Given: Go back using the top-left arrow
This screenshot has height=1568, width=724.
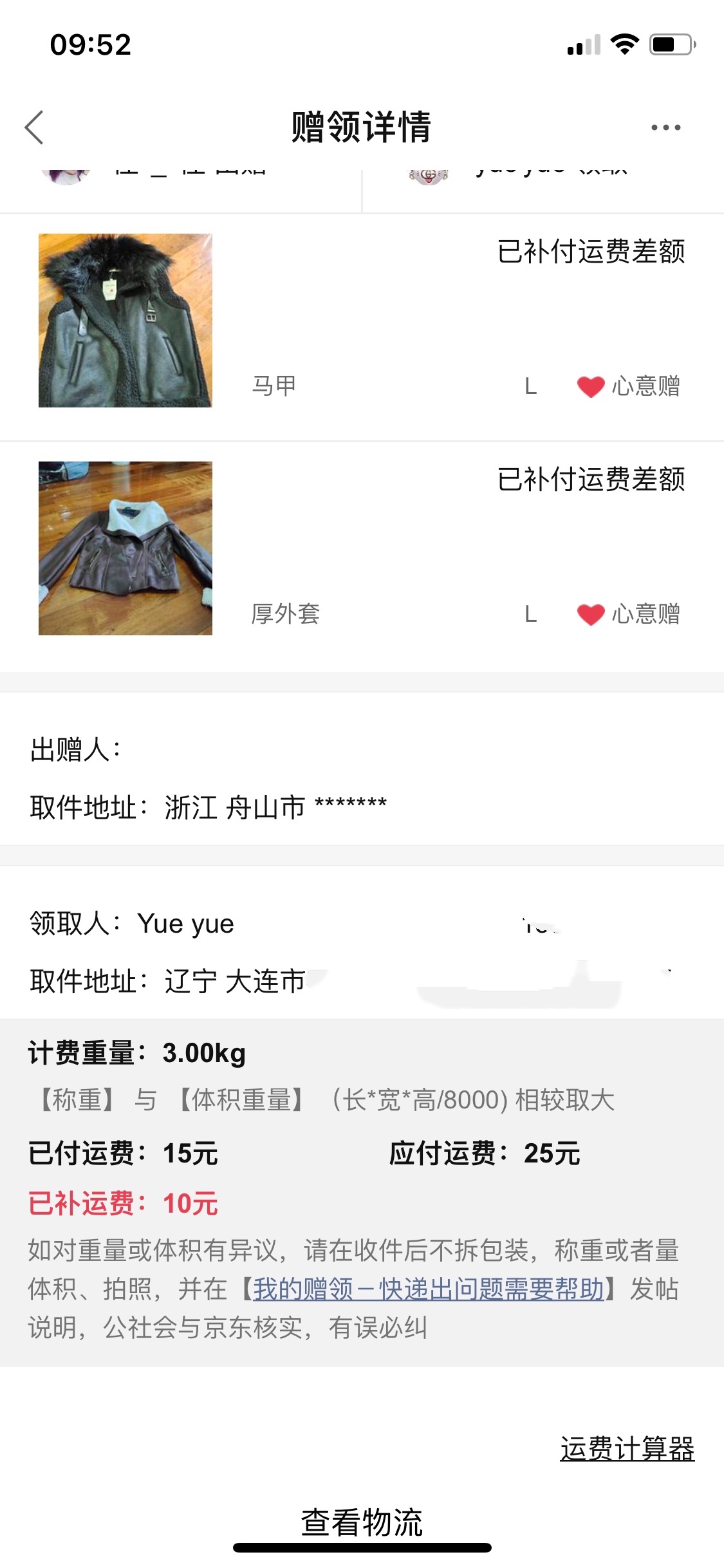Looking at the screenshot, I should click(35, 127).
